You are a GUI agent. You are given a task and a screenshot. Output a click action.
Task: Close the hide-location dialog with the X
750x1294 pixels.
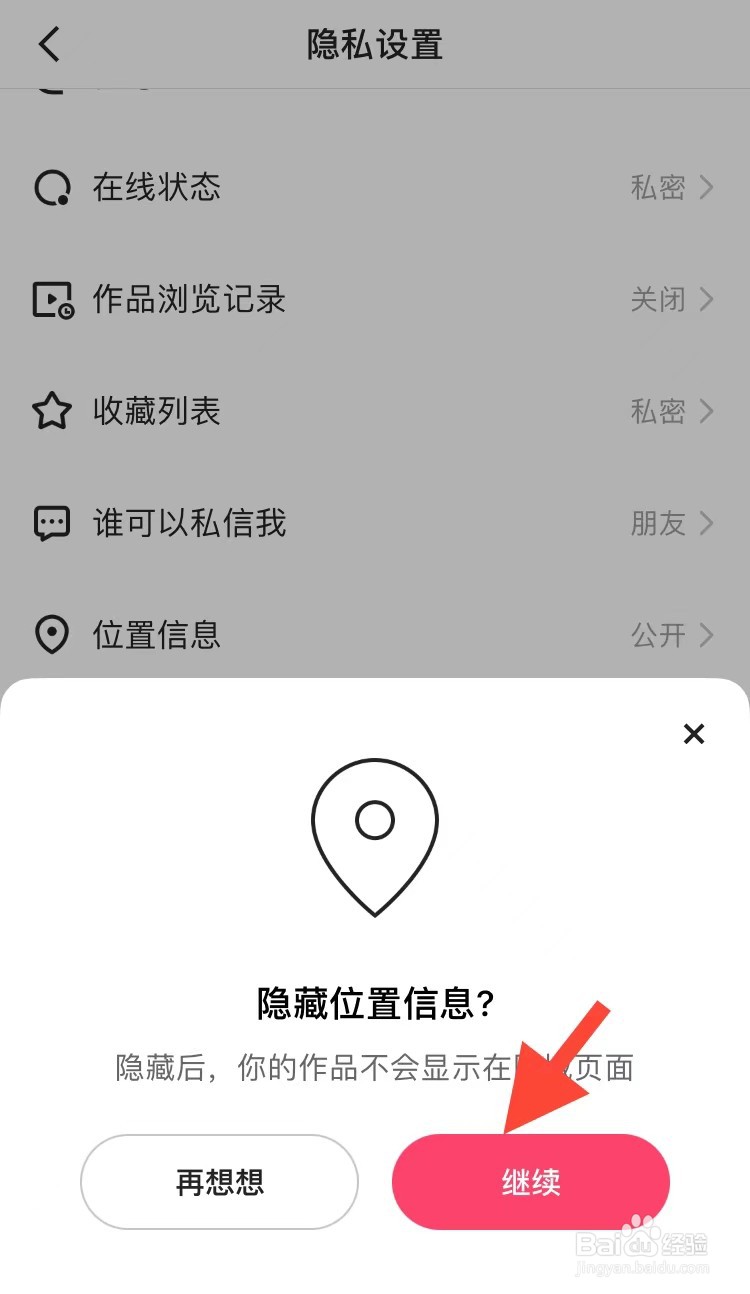693,734
